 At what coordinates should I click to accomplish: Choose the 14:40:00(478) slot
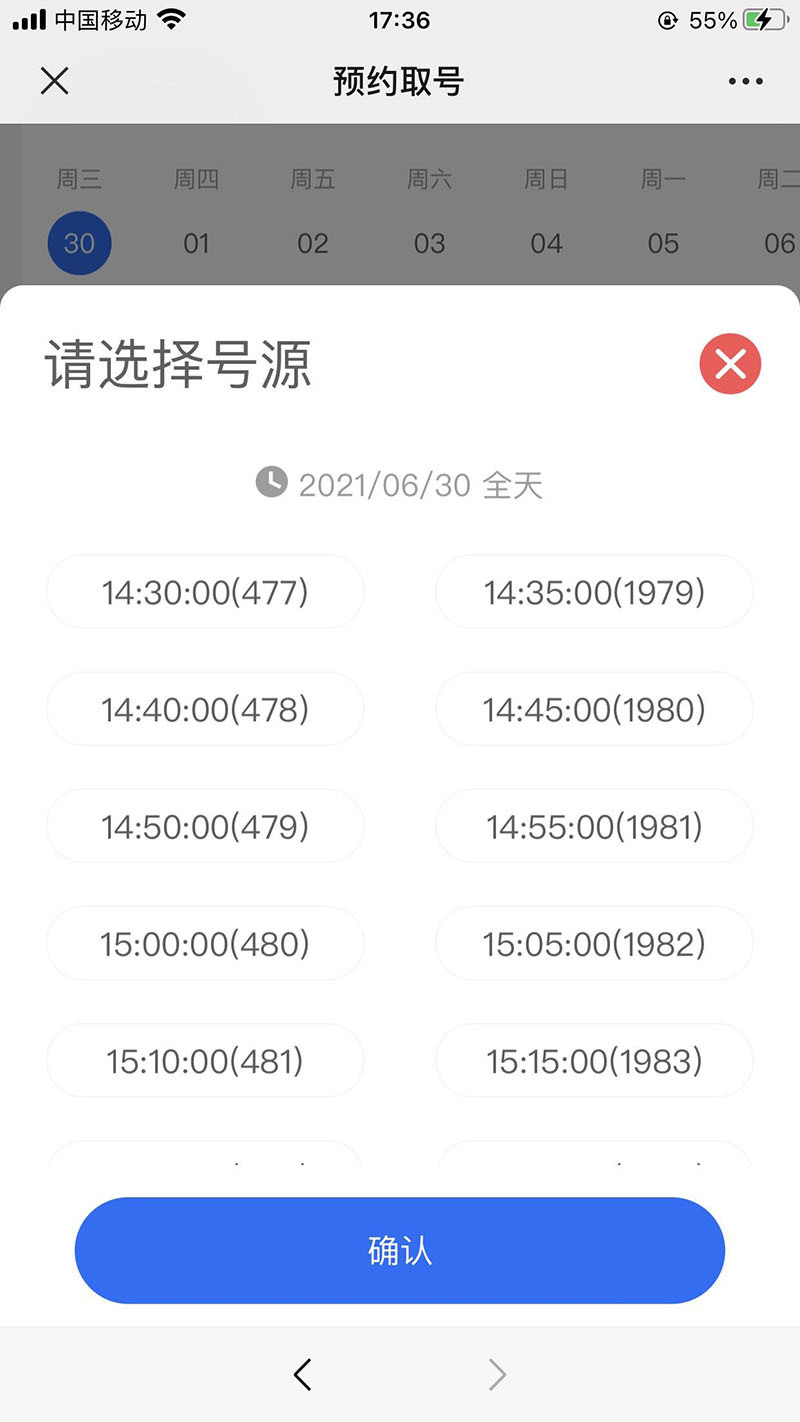coord(205,709)
